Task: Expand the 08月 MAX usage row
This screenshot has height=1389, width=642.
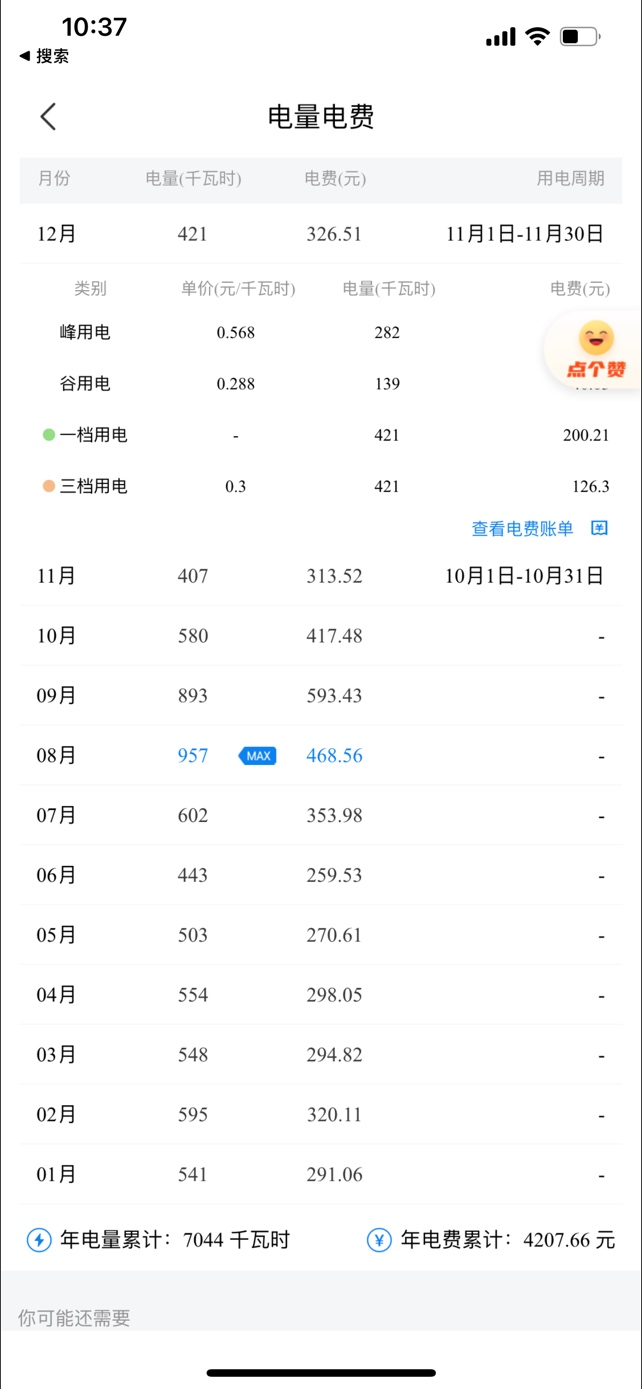Action: pyautogui.click(x=321, y=756)
